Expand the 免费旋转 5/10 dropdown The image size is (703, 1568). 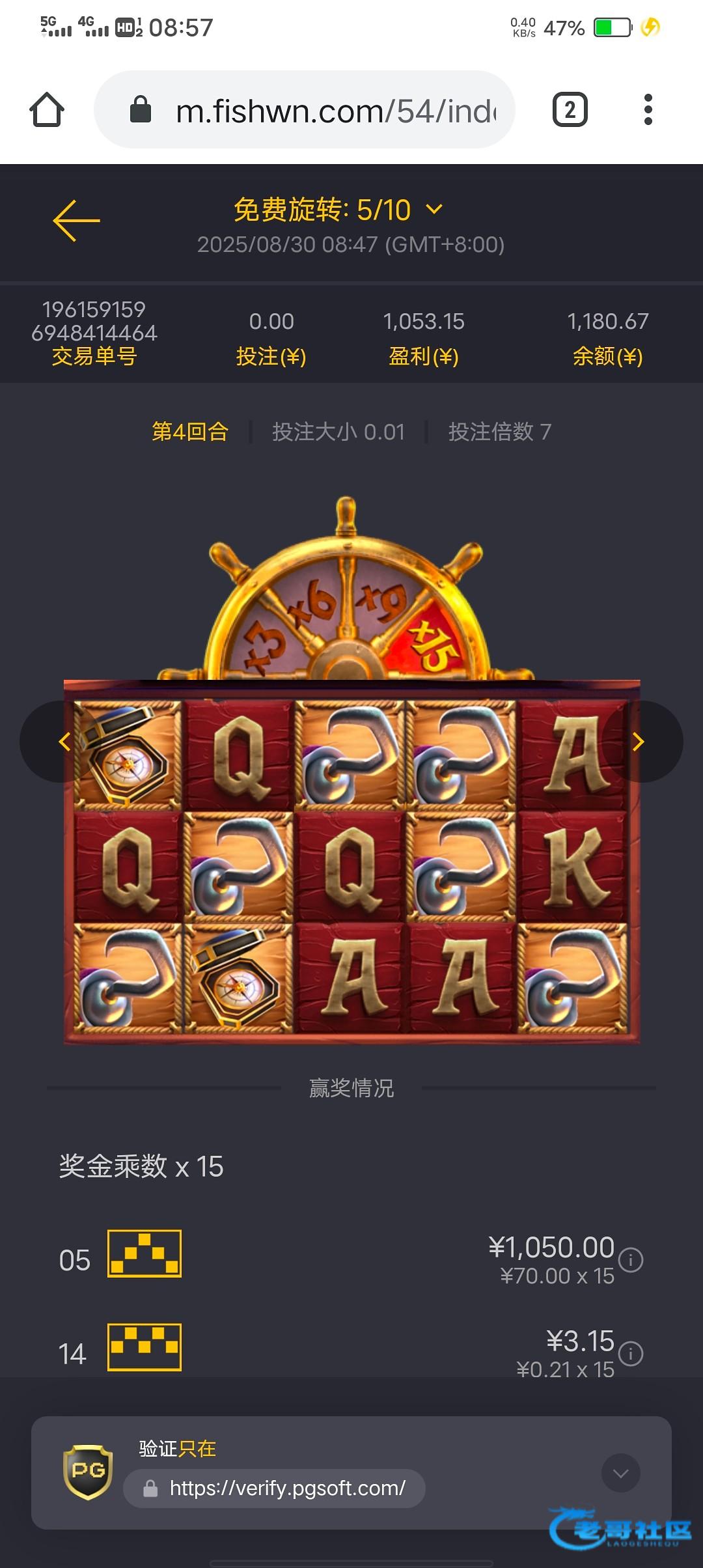click(x=434, y=209)
